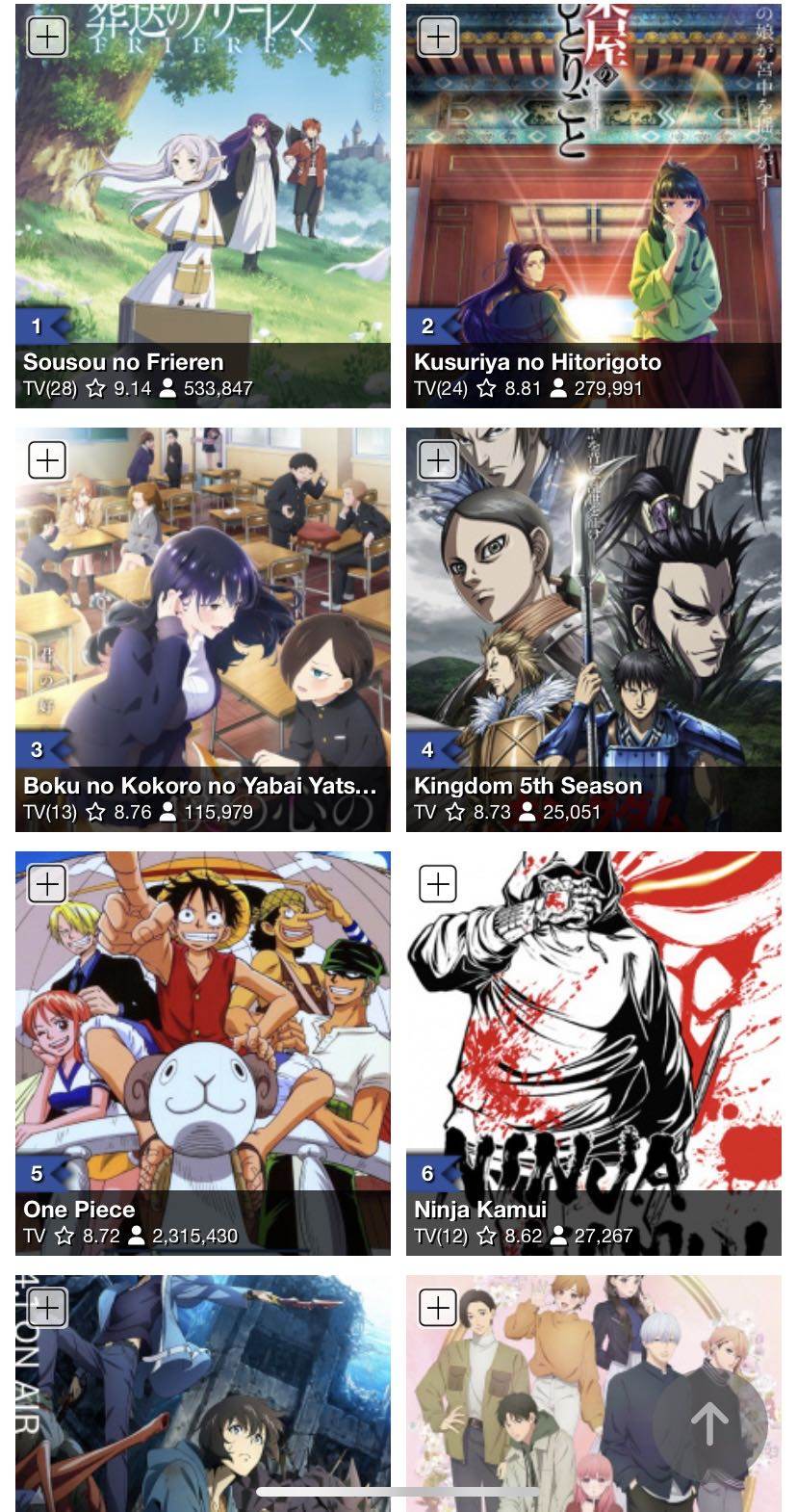Jump back to top with the arrow button
The image size is (797, 1512).
click(709, 1421)
